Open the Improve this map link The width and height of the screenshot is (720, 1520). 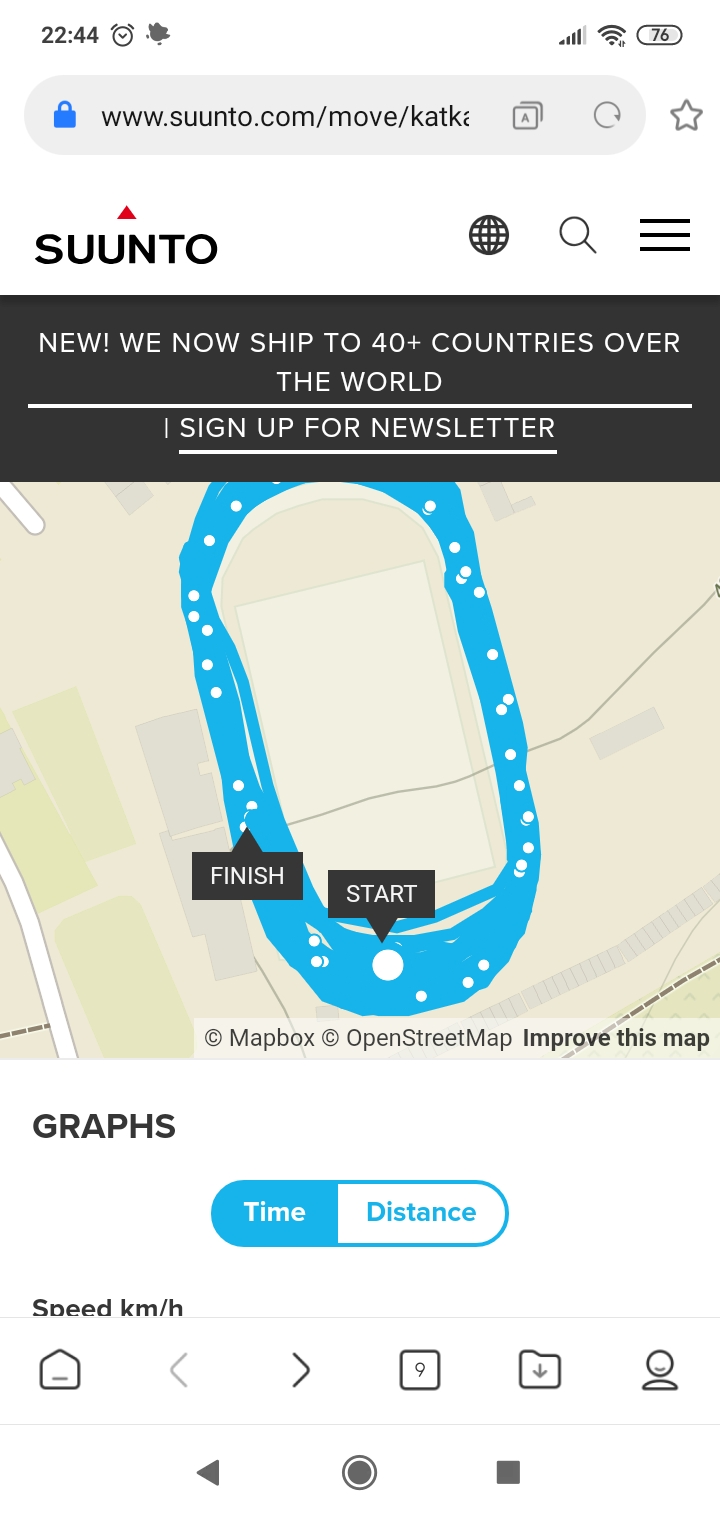616,1038
